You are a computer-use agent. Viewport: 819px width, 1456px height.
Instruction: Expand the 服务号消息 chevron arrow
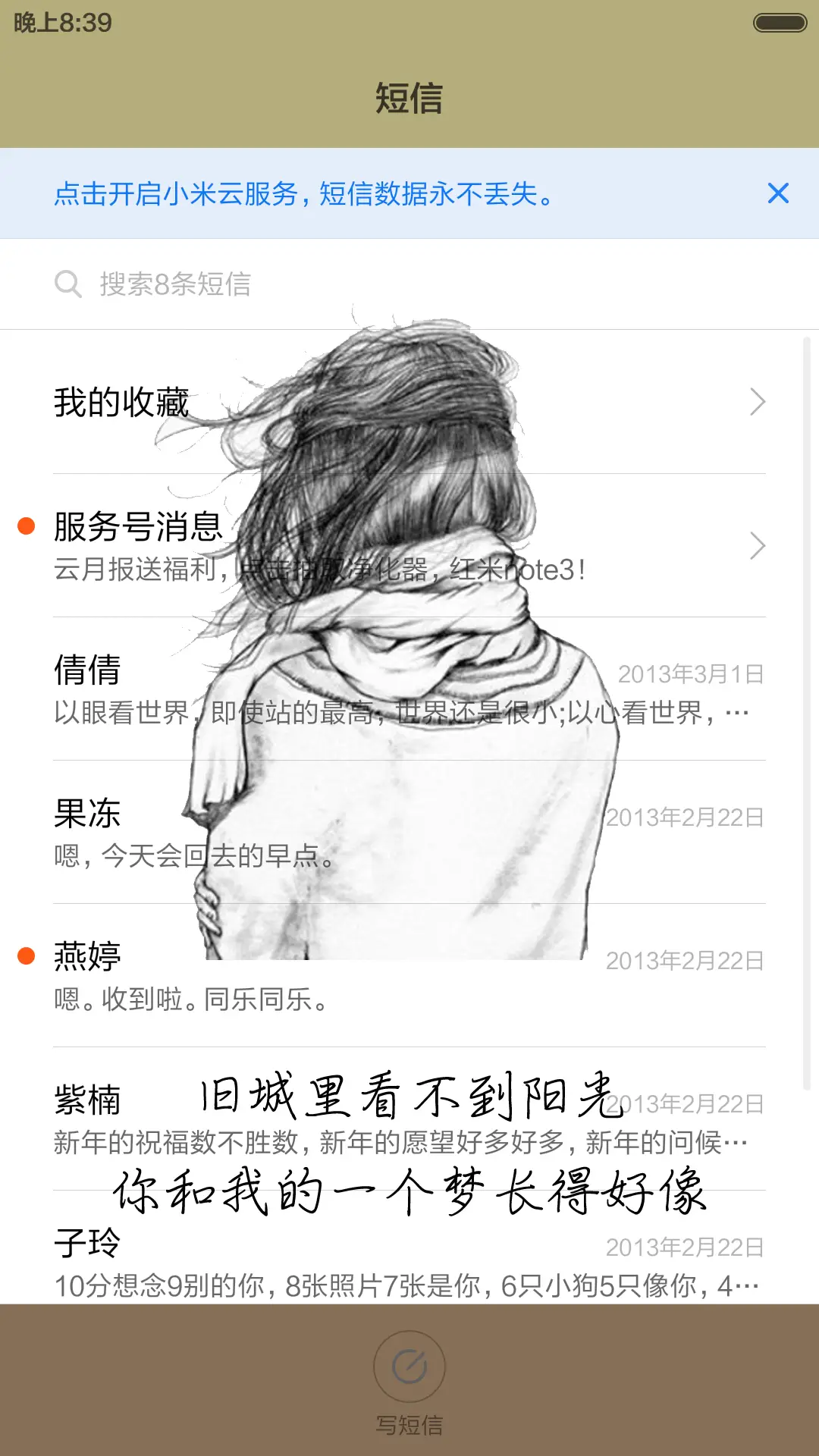pyautogui.click(x=757, y=546)
